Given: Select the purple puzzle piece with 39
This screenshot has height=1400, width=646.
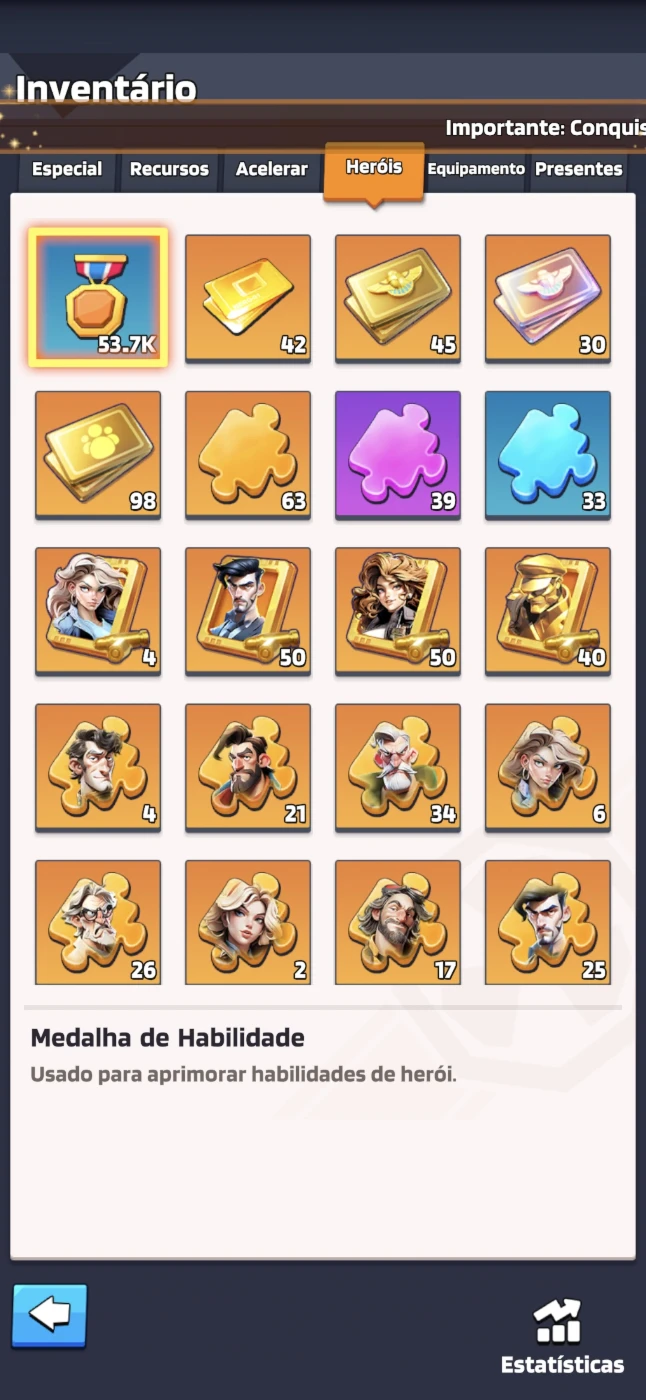Looking at the screenshot, I should [398, 455].
